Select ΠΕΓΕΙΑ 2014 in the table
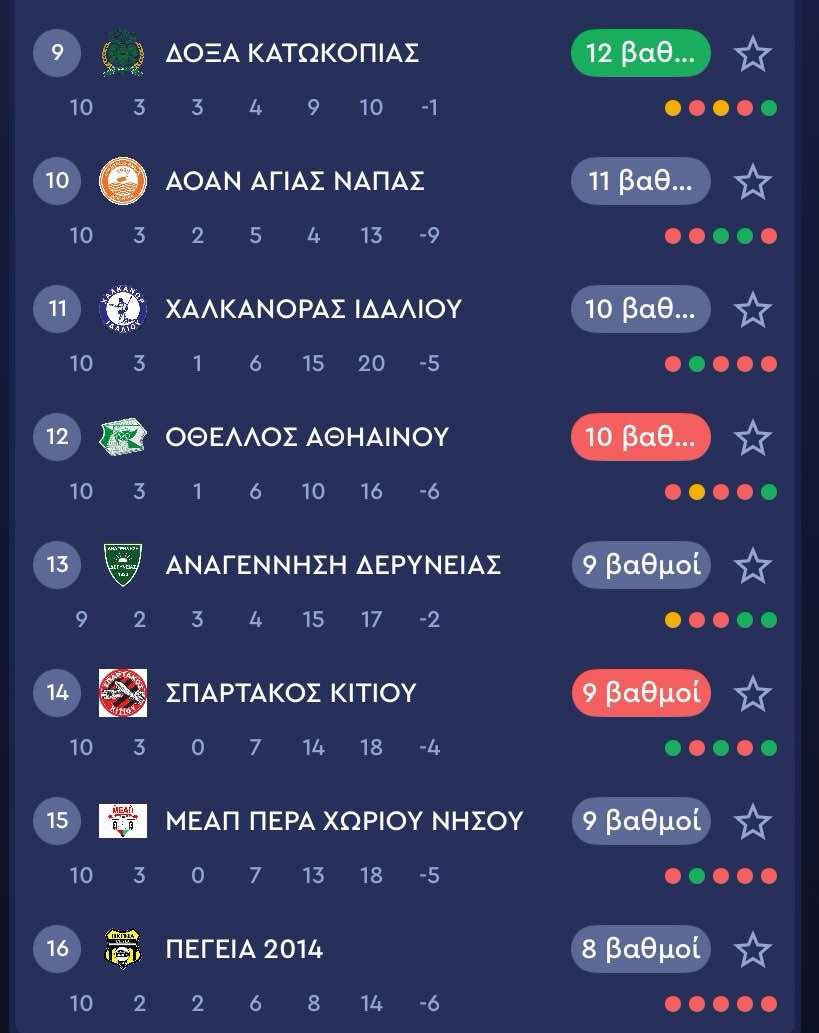 click(x=244, y=950)
